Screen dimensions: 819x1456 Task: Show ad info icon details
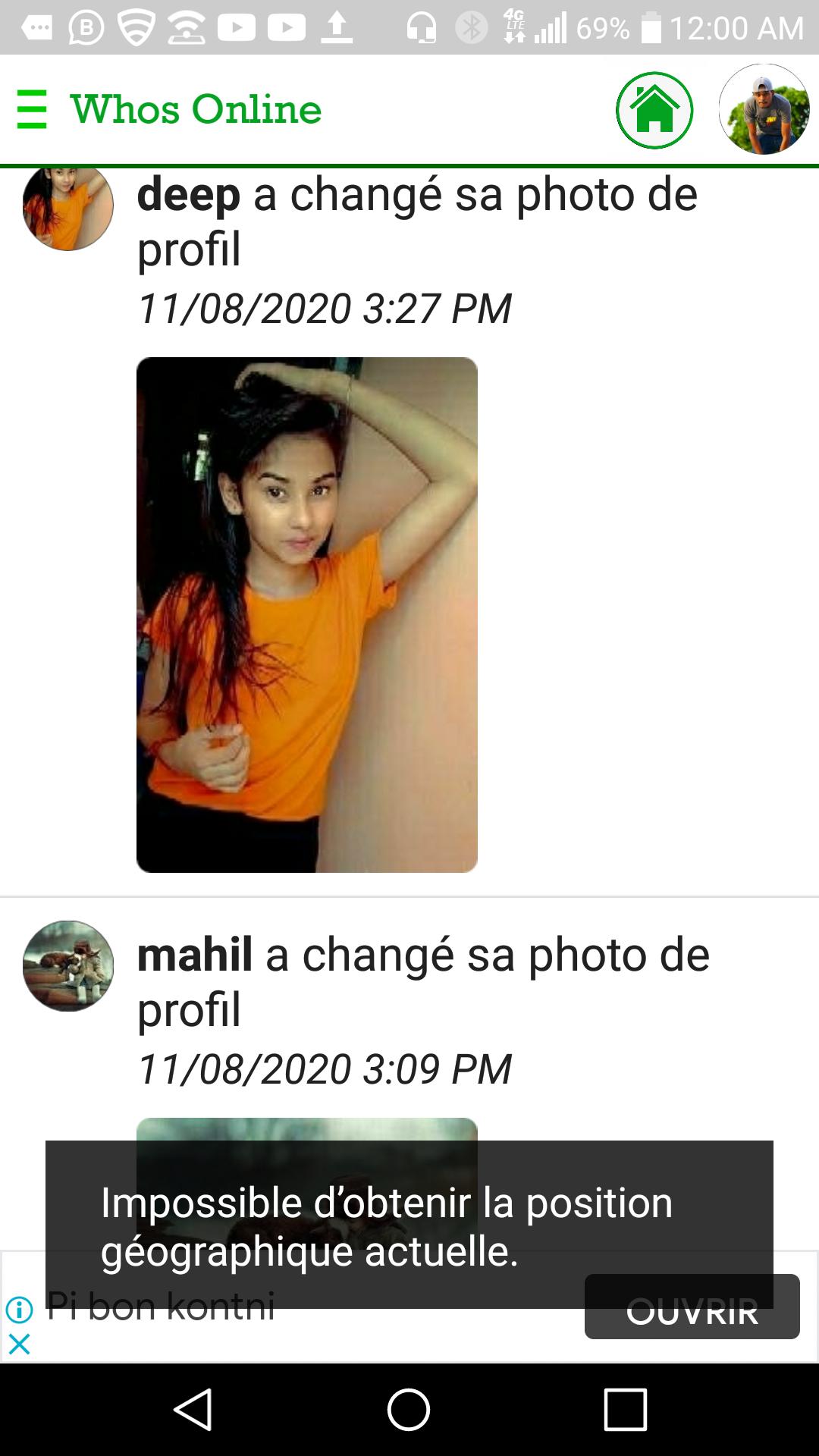tap(19, 1309)
